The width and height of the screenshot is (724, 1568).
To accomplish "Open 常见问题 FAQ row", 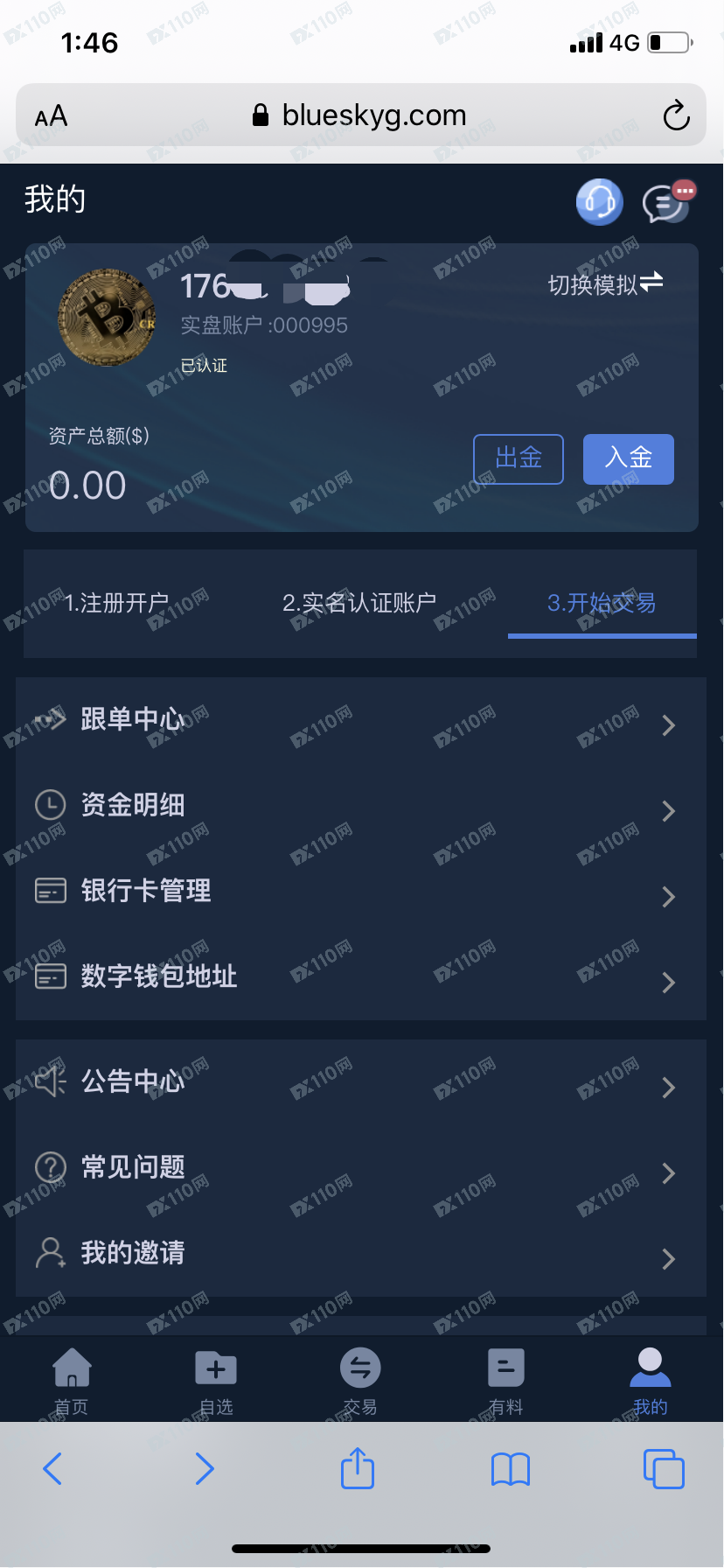I will click(x=360, y=1167).
